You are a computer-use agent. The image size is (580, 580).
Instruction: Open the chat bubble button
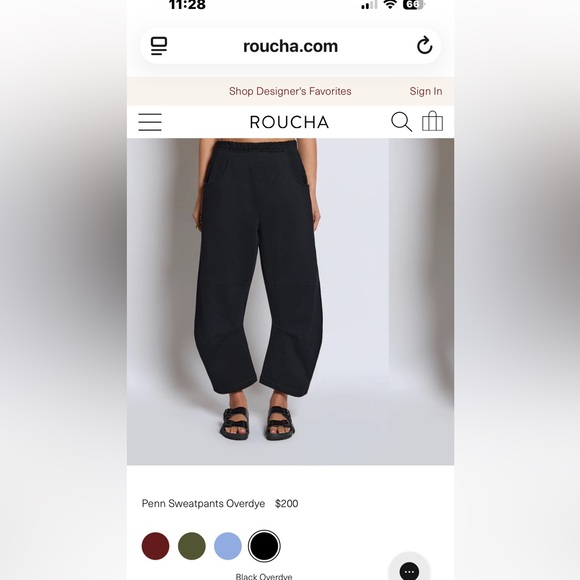[409, 569]
